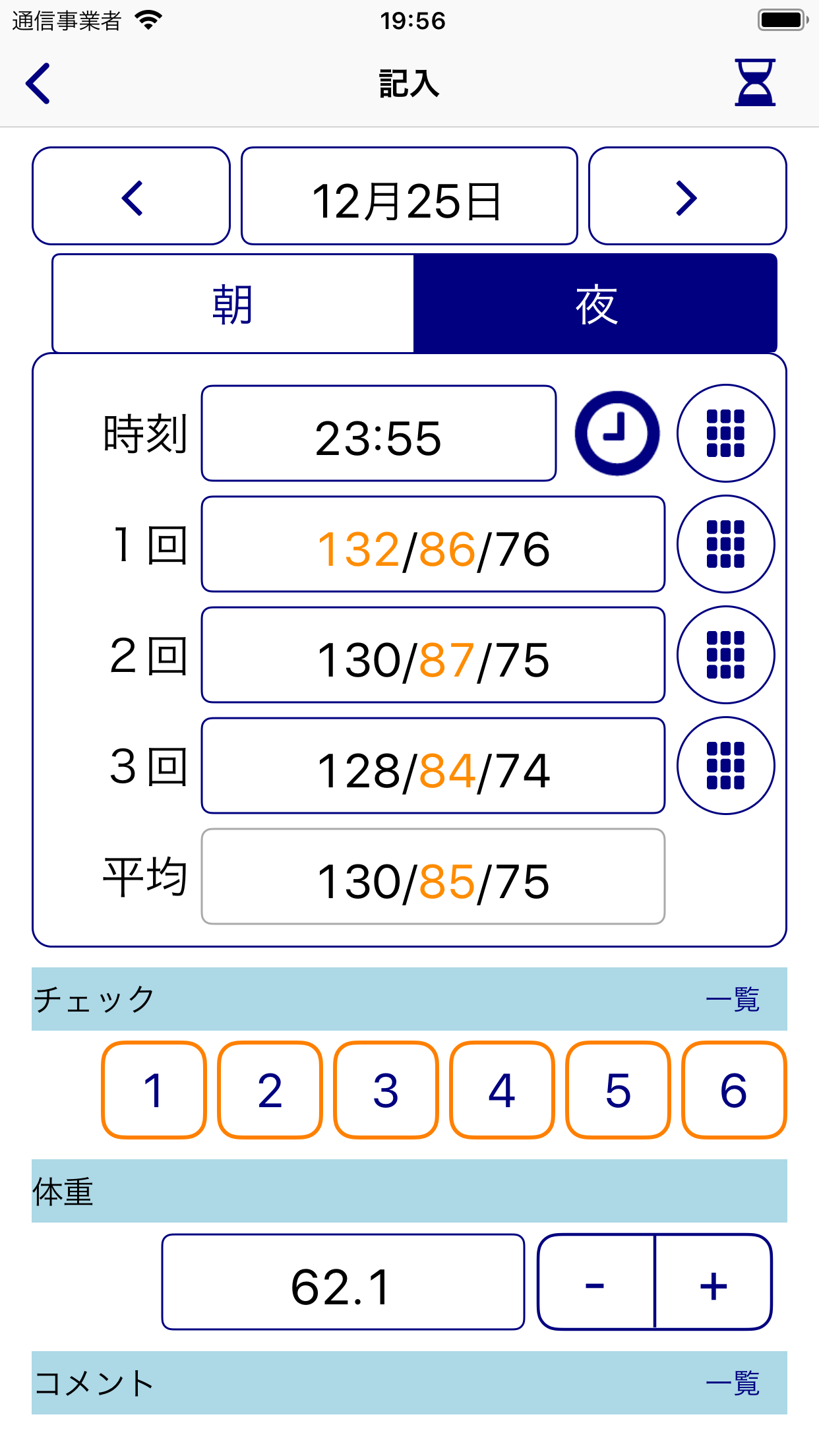Viewport: 819px width, 1456px height.
Task: Toggle check item number 3
Action: coord(386,1090)
